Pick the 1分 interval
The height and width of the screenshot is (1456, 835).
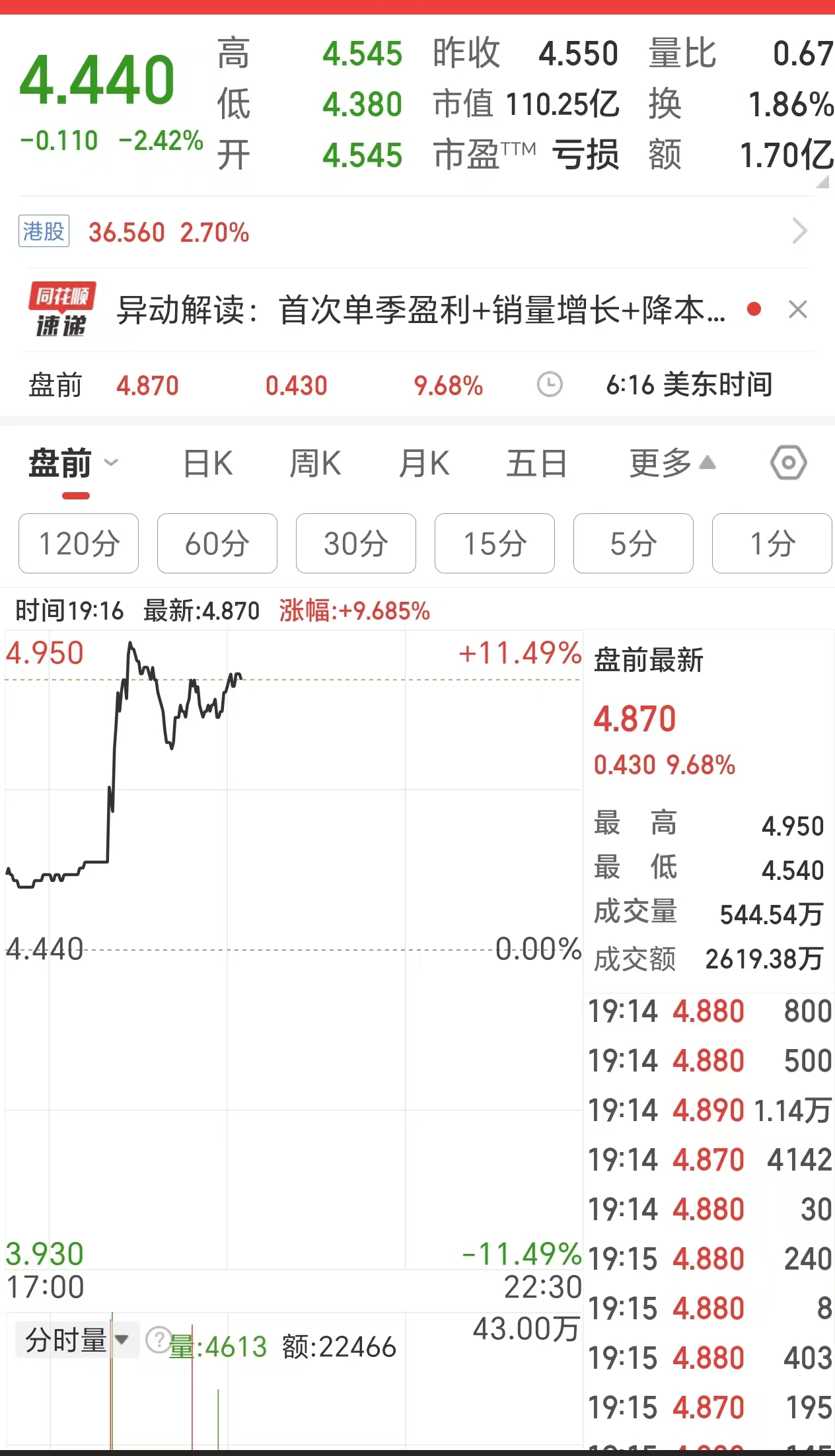772,544
